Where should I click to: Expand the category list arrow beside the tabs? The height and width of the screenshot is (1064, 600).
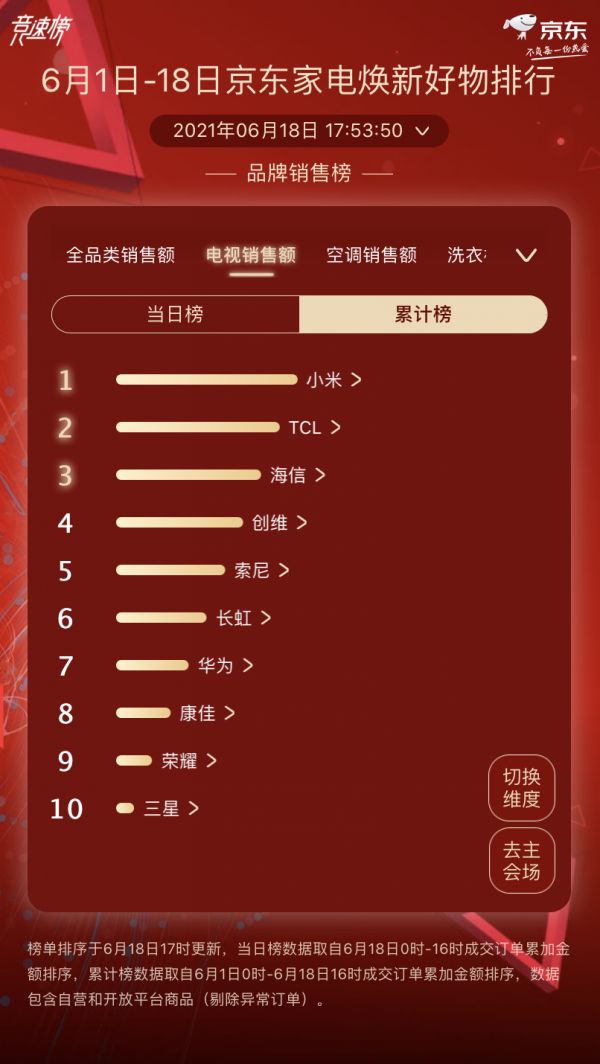[x=526, y=255]
